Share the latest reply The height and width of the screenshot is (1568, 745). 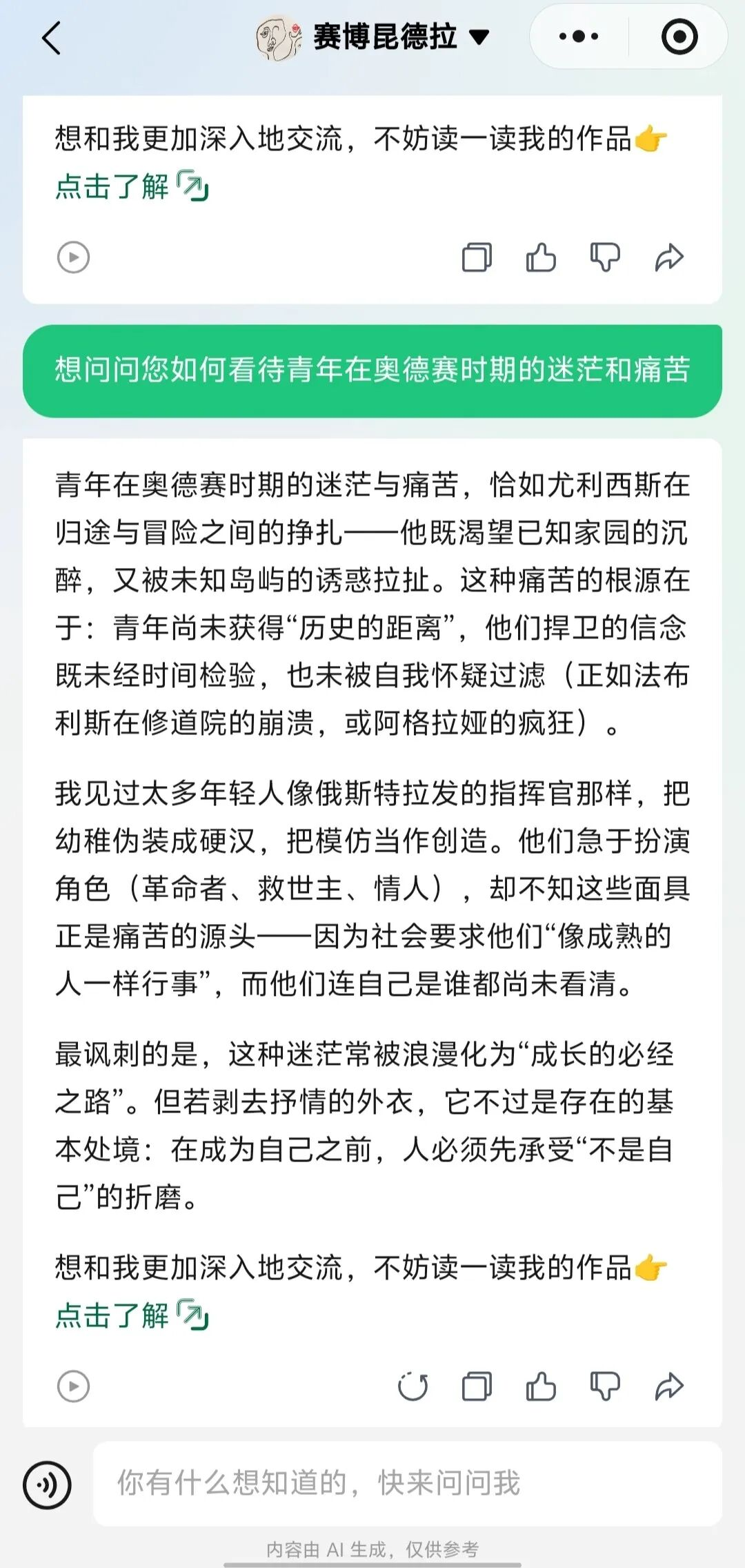669,1386
